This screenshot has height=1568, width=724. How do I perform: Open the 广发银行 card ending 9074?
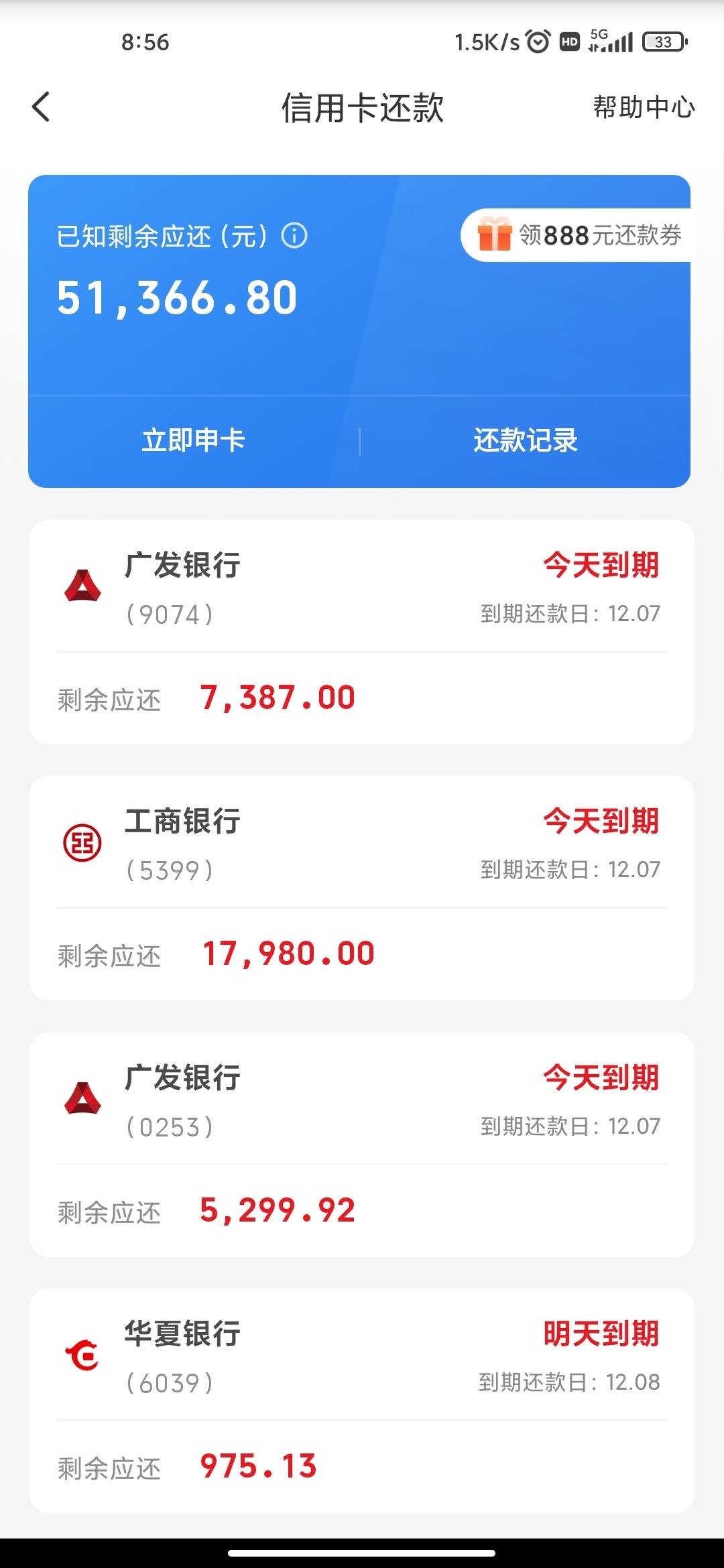pyautogui.click(x=361, y=632)
